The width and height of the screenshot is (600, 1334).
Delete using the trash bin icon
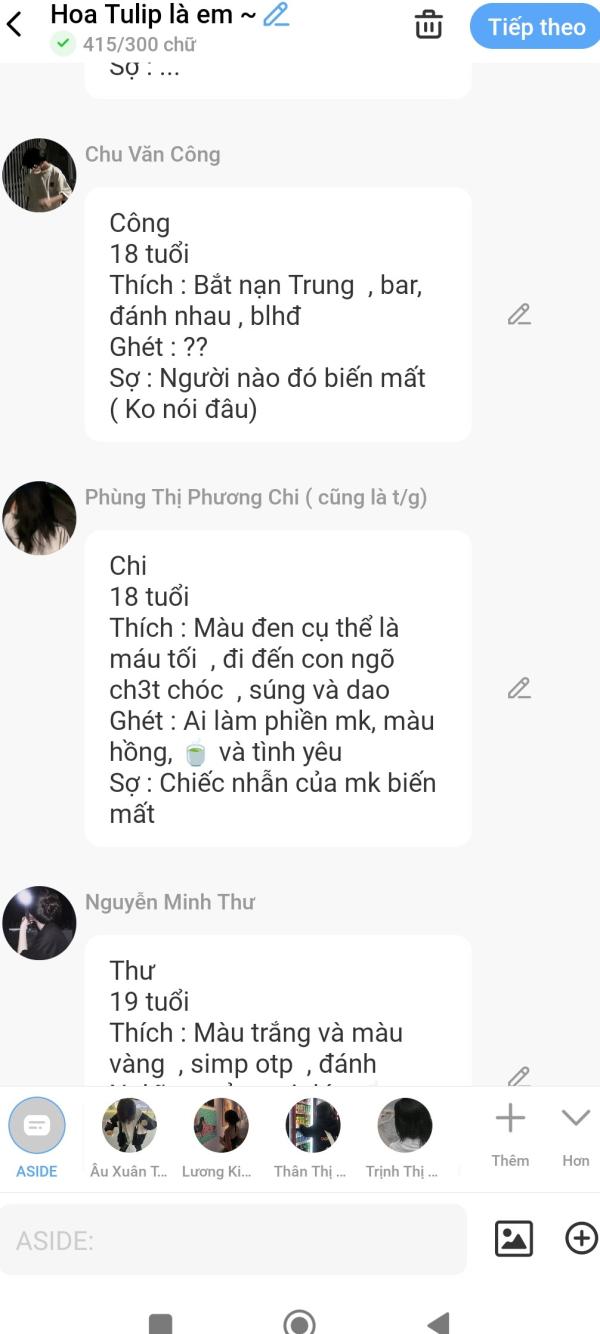(428, 25)
